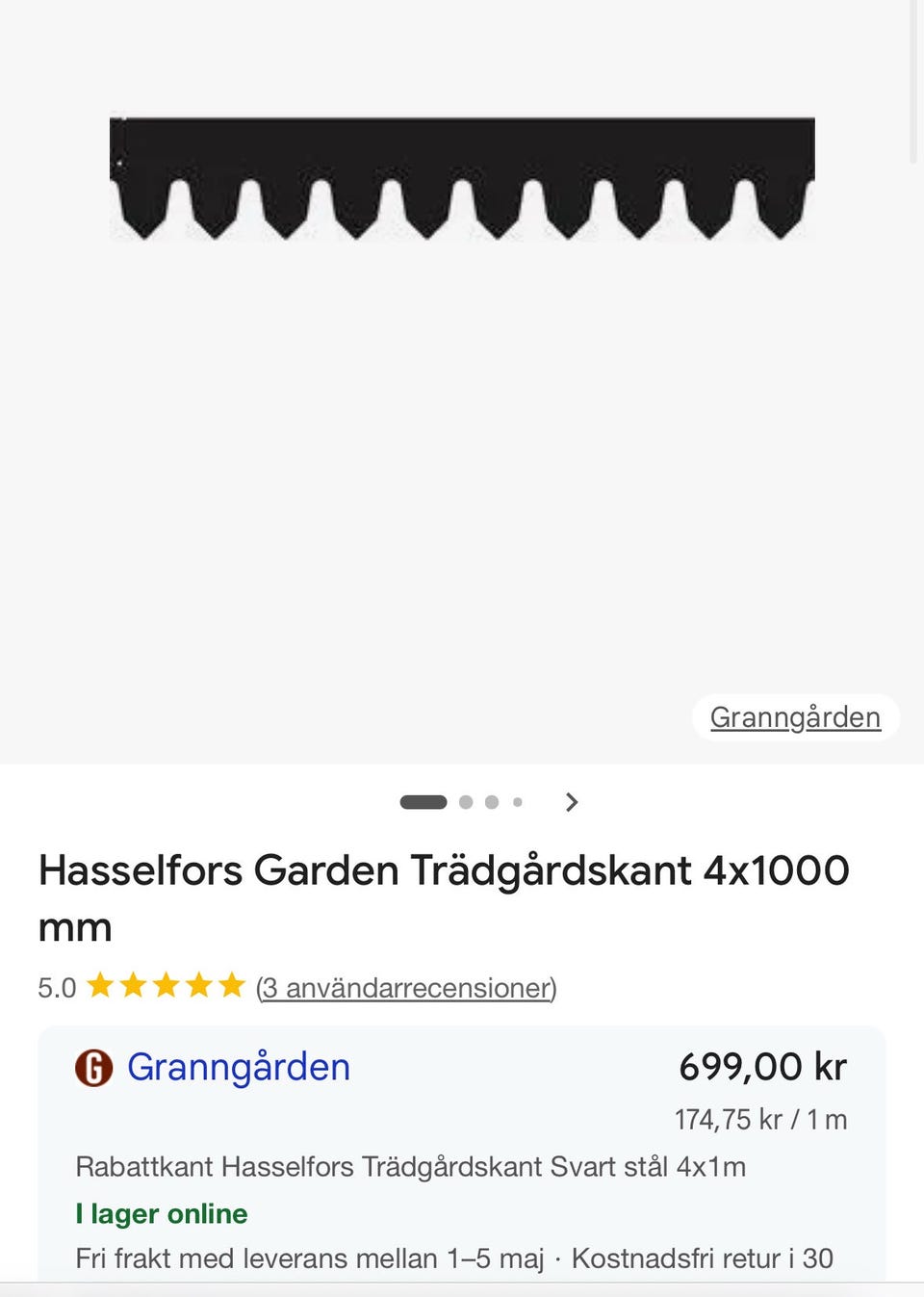The height and width of the screenshot is (1297, 924).
Task: Open the Rabattkant Hasselfors Trädgårdskant product link
Action: pyautogui.click(x=412, y=1167)
